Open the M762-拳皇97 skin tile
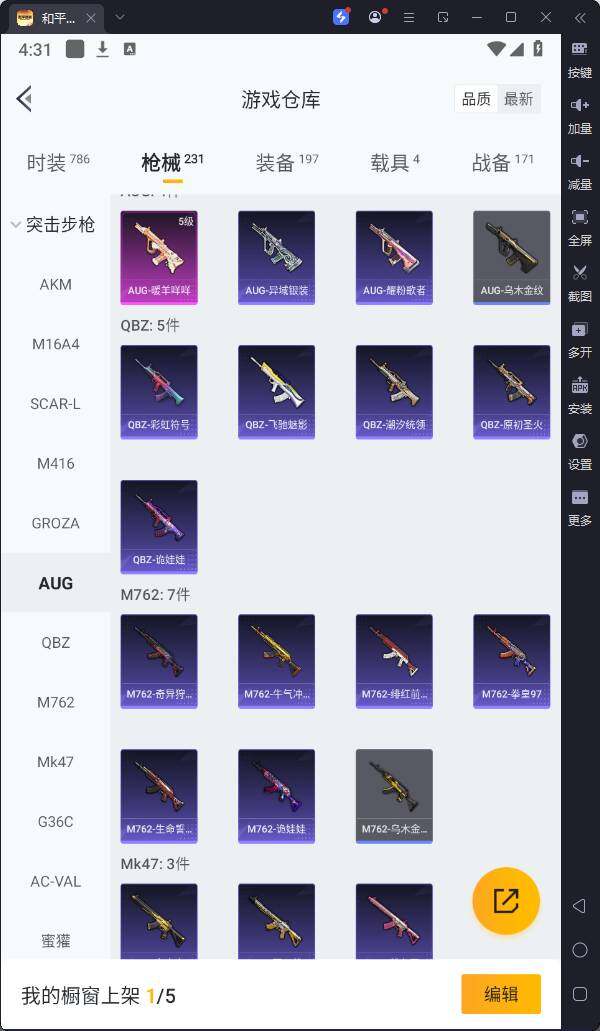This screenshot has width=600, height=1031. pyautogui.click(x=511, y=660)
